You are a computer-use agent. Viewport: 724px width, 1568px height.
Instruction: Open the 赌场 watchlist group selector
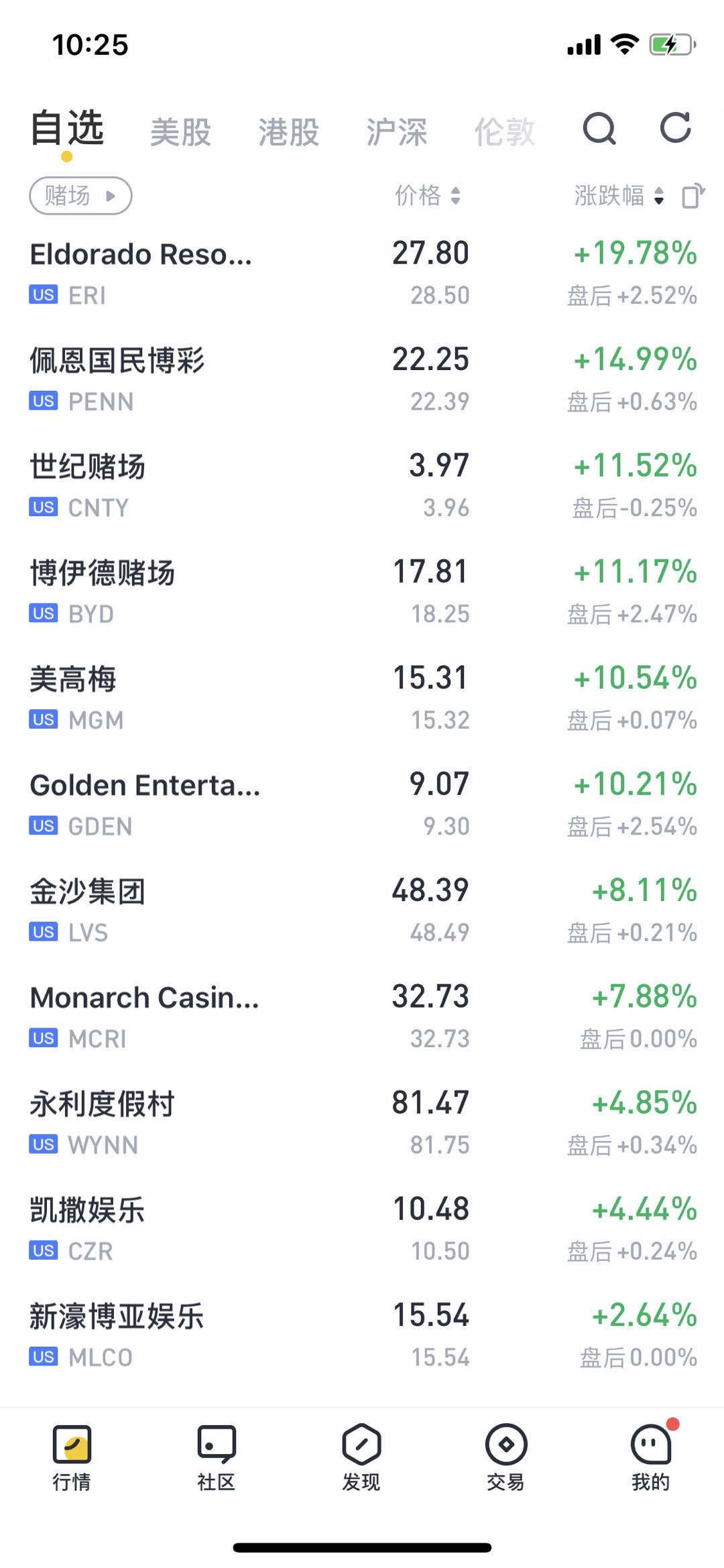(80, 196)
